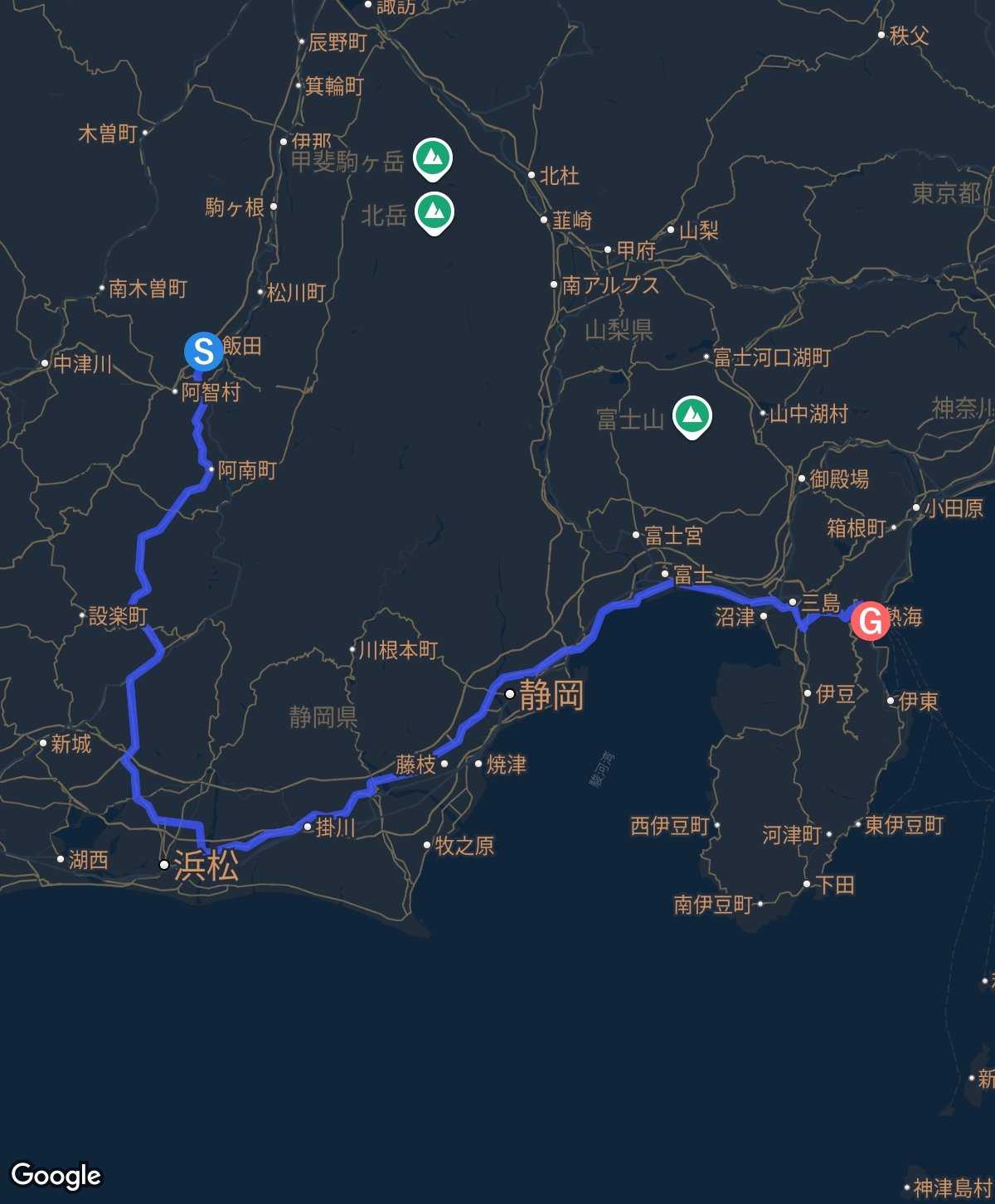The width and height of the screenshot is (995, 1204).
Task: Select the 富士山 mountain pin
Action: pyautogui.click(x=692, y=415)
